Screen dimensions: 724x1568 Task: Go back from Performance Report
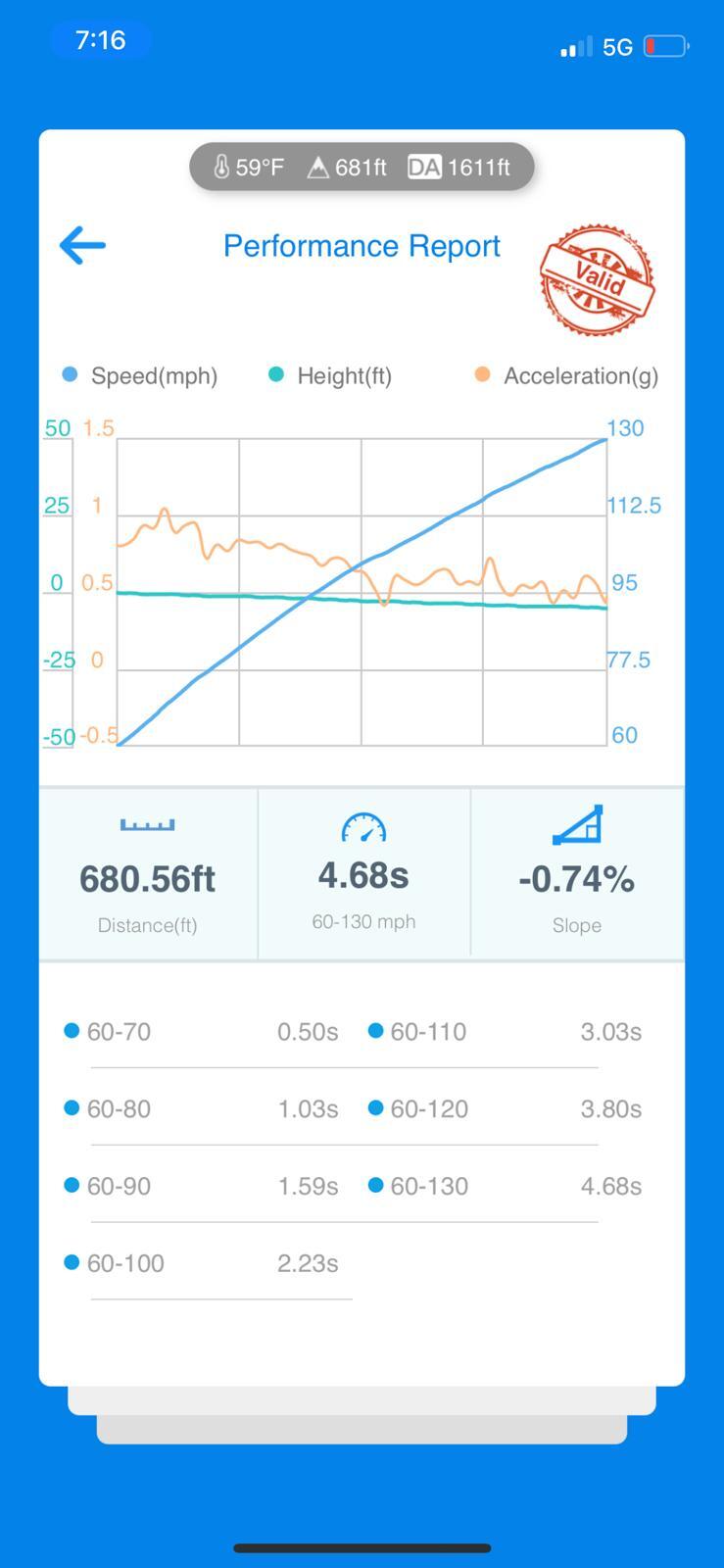(x=82, y=245)
